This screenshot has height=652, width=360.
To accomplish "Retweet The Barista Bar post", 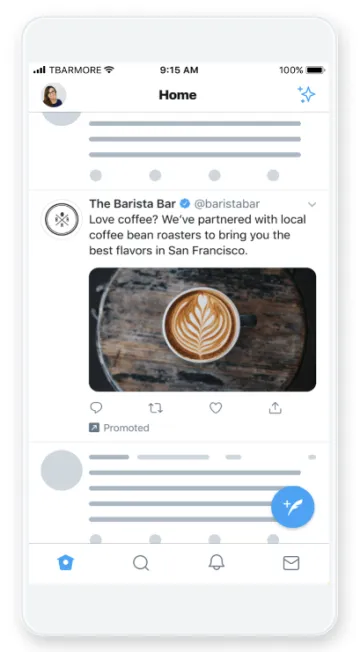I will tap(155, 408).
